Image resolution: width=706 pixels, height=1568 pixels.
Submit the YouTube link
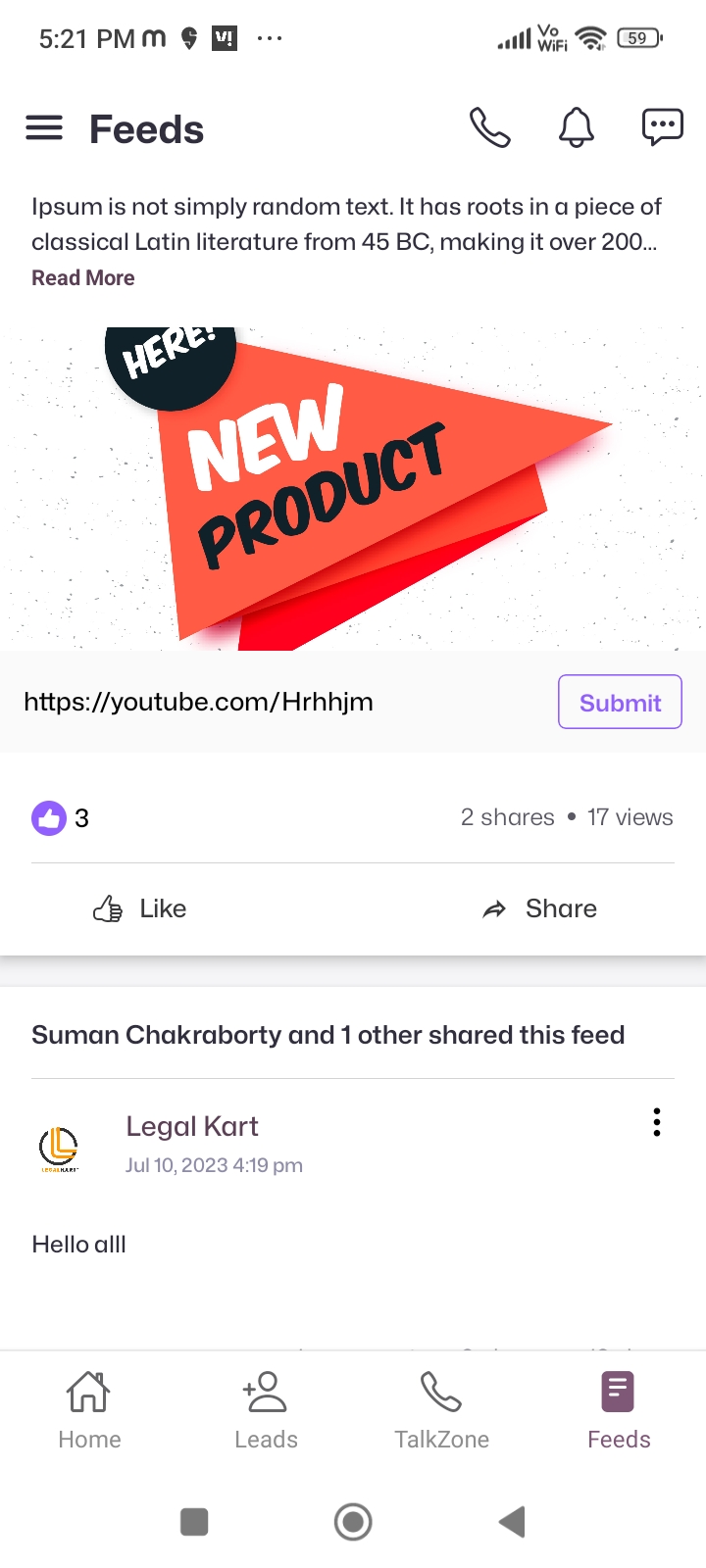(620, 702)
